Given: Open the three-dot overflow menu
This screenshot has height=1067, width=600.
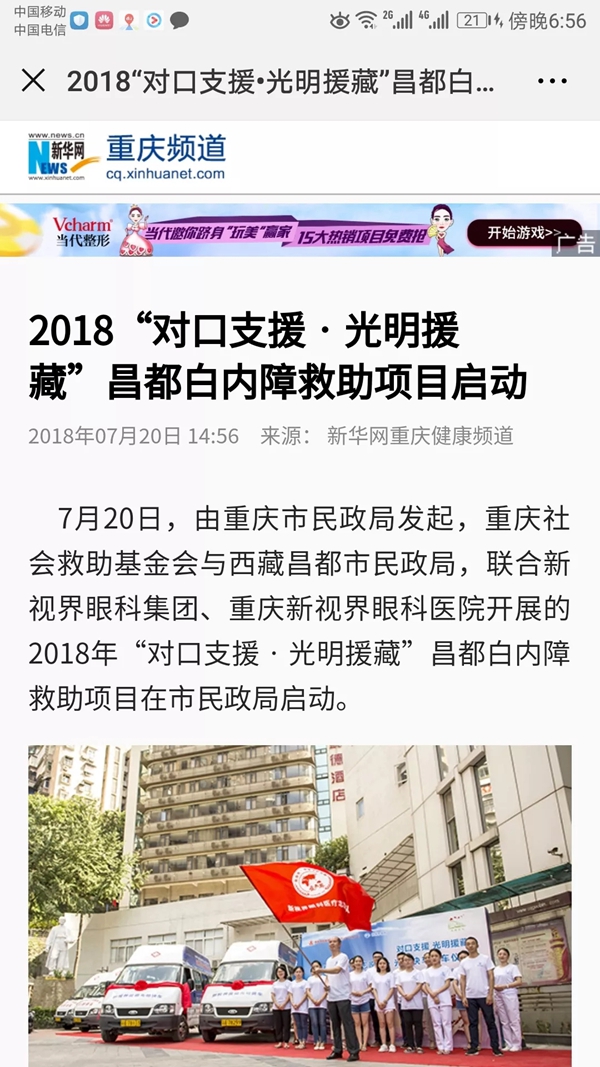Looking at the screenshot, I should pos(552,81).
